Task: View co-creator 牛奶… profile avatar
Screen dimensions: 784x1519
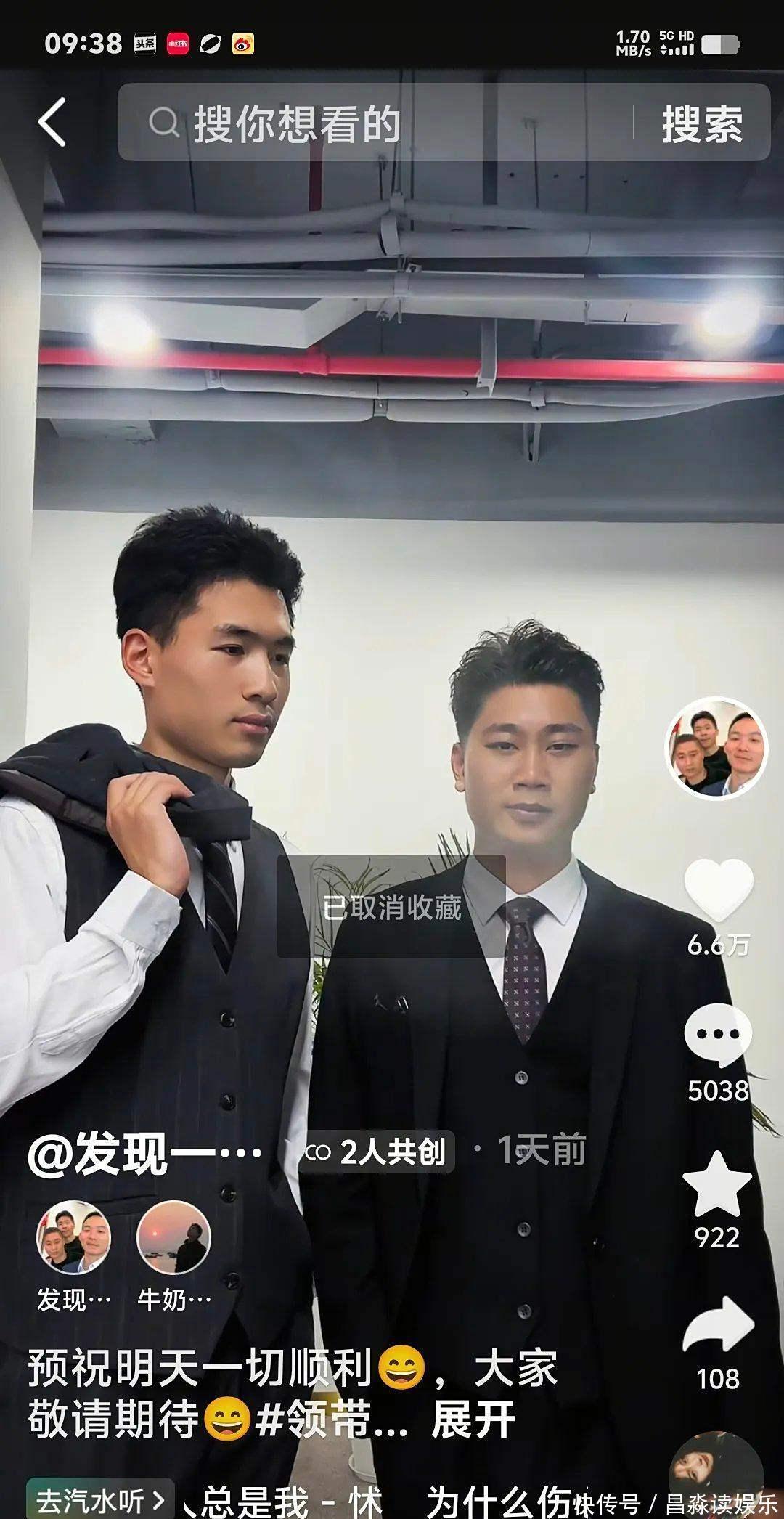Action: pos(173,1237)
